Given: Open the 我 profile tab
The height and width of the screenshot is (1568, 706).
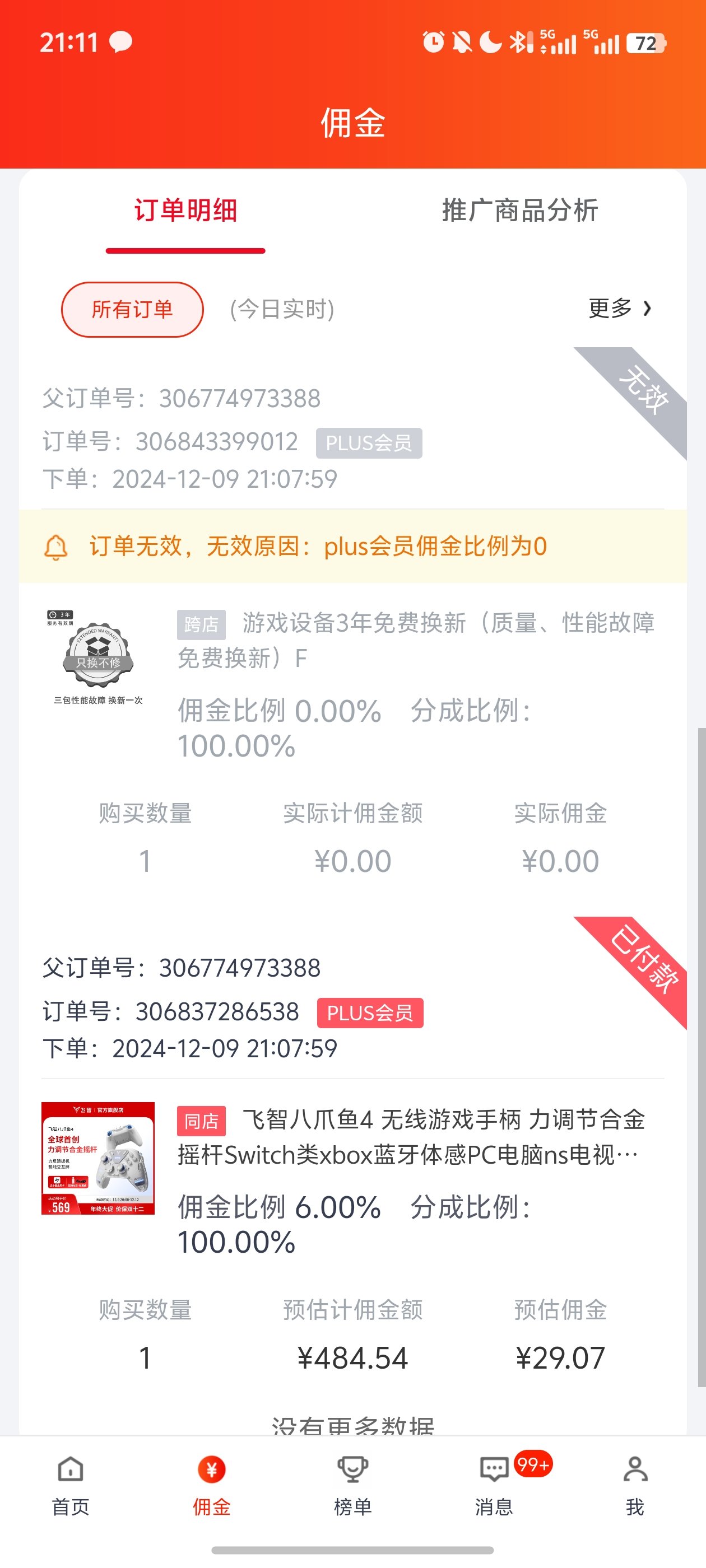Looking at the screenshot, I should click(x=635, y=1484).
